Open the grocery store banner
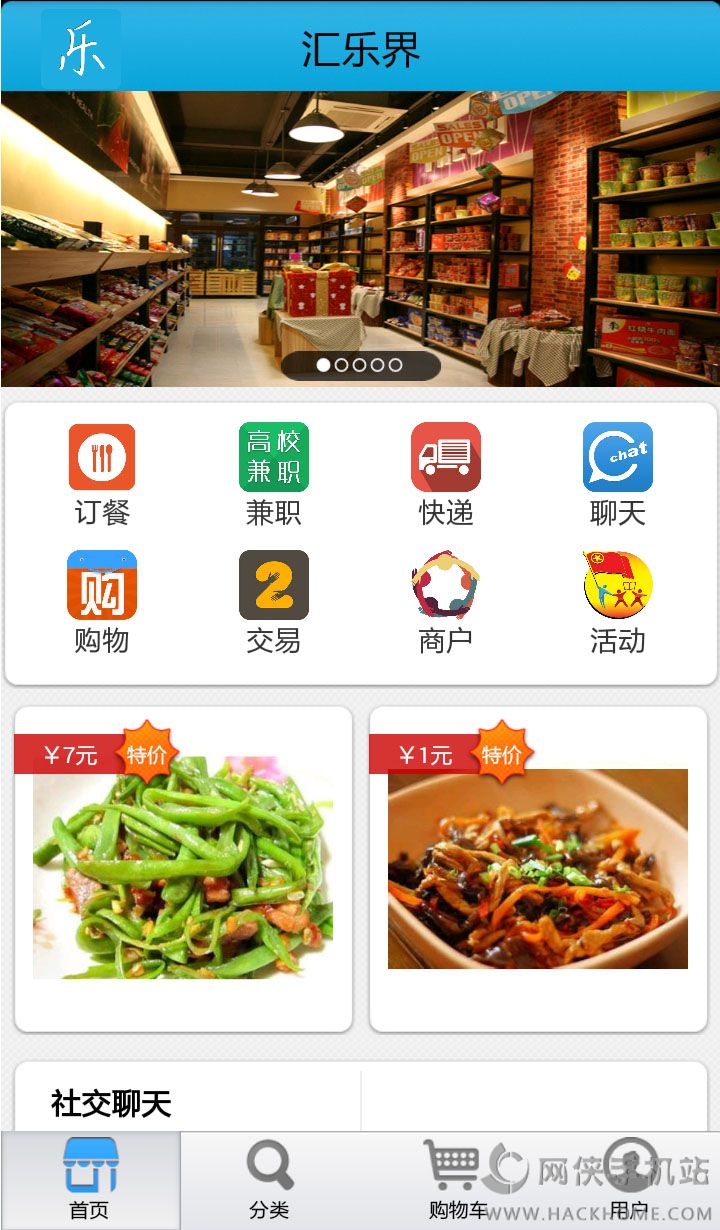720x1230 pixels. (x=360, y=238)
